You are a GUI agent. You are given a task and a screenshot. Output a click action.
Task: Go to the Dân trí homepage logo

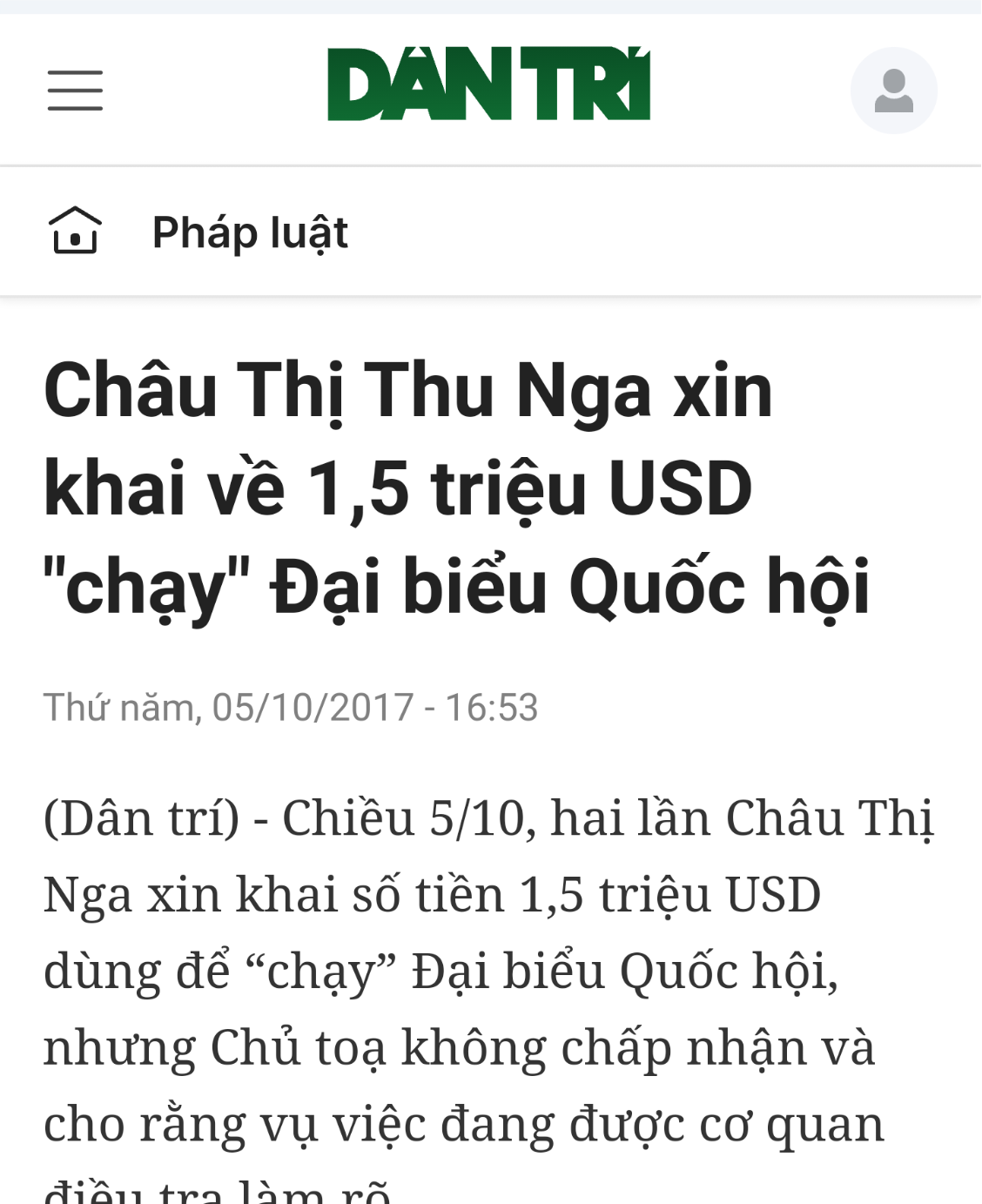(488, 84)
